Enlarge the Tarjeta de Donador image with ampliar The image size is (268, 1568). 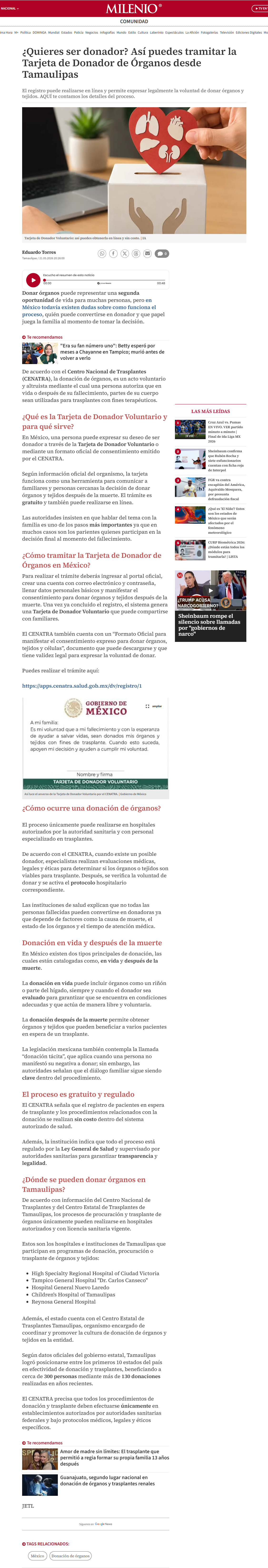coord(154,706)
